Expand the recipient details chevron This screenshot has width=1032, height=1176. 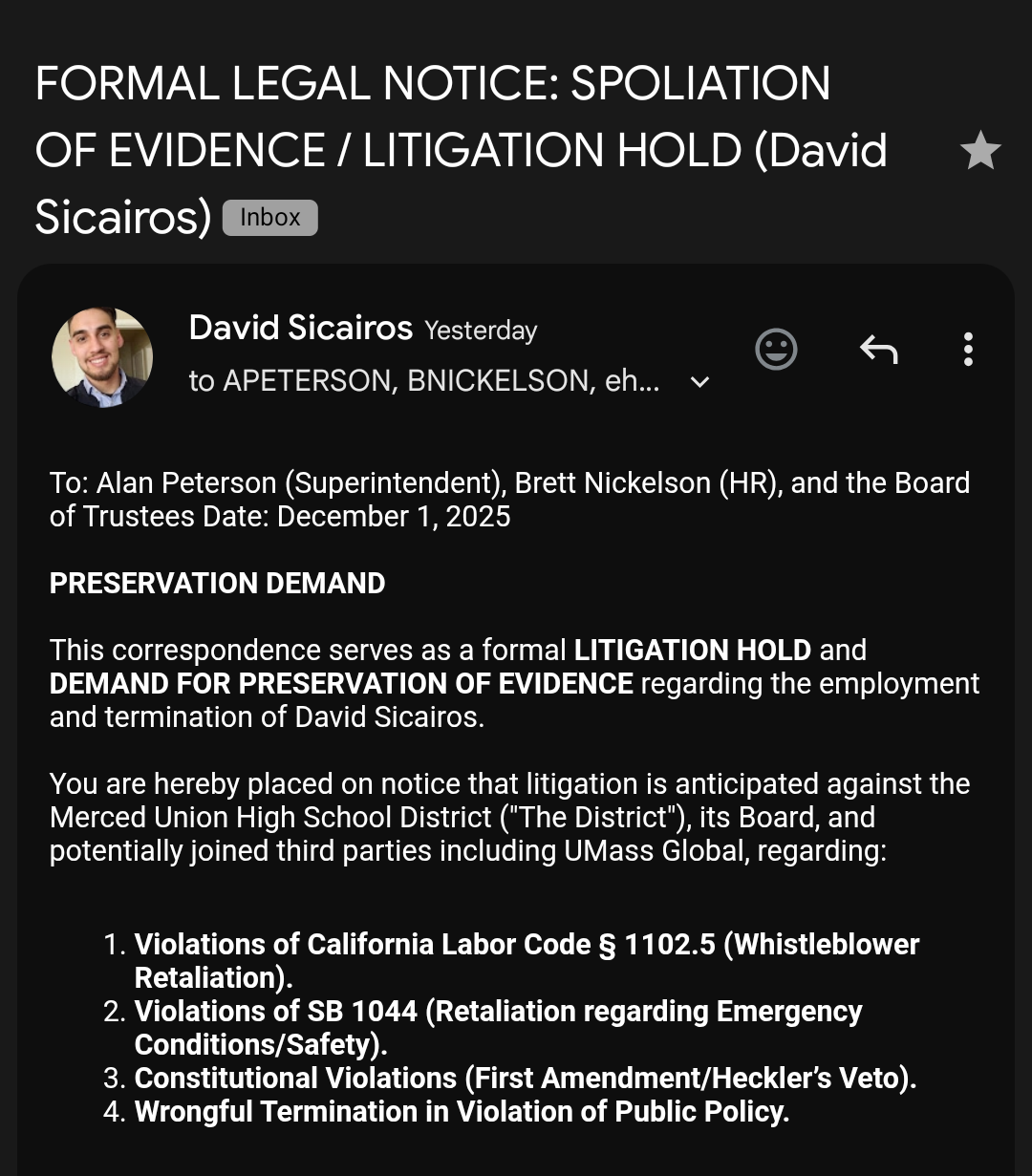click(700, 382)
